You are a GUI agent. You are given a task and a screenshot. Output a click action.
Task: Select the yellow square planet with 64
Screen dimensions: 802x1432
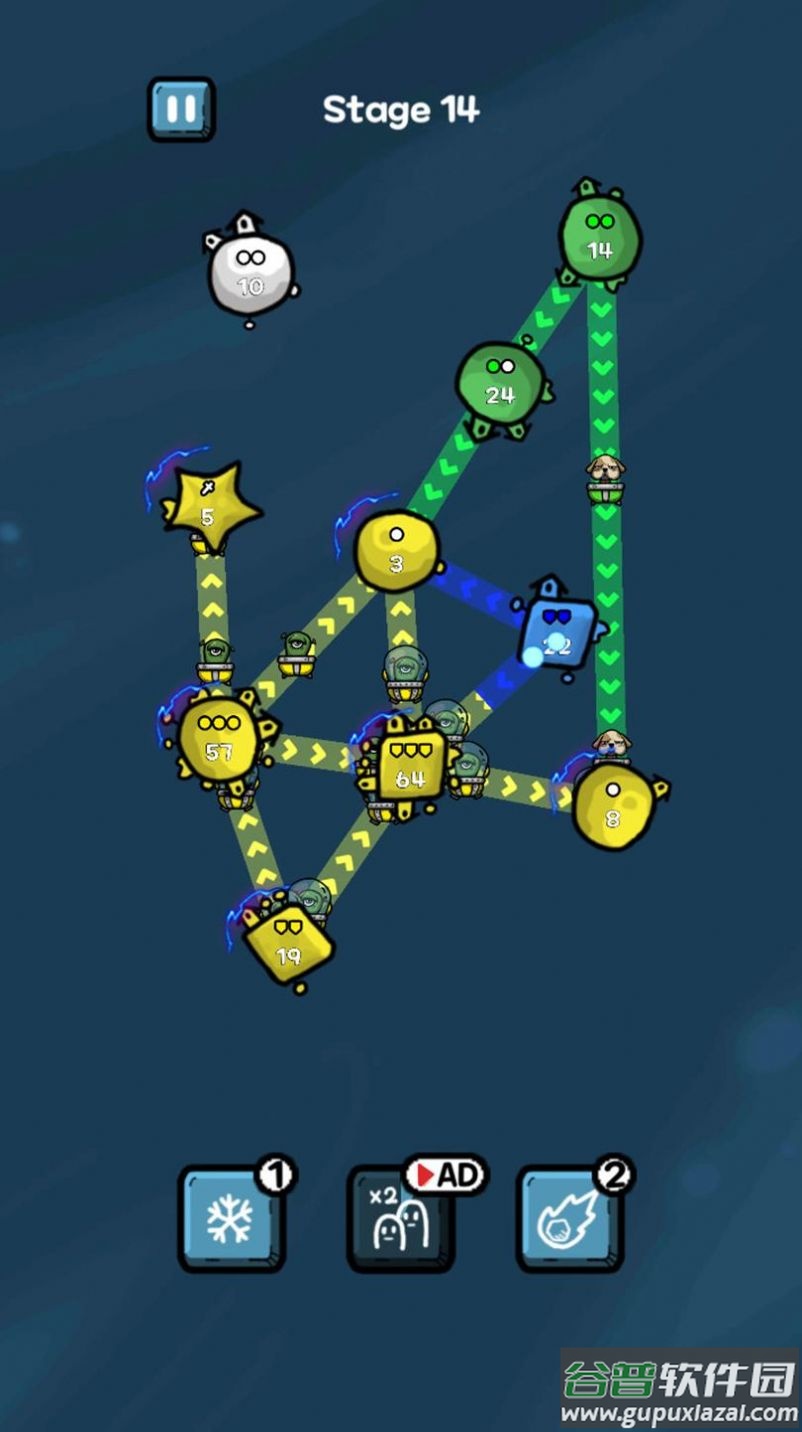click(410, 765)
